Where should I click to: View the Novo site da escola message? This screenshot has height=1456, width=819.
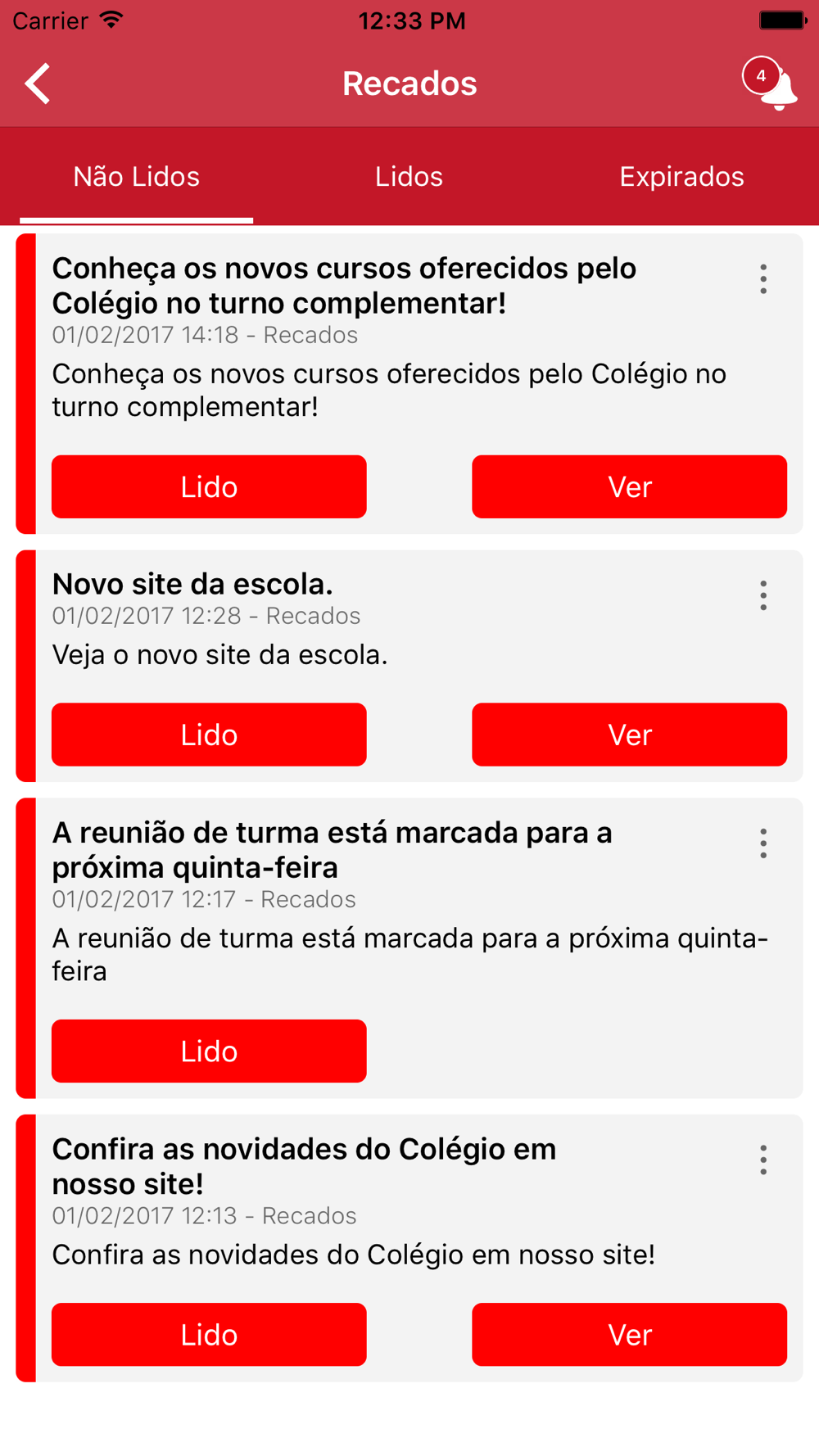[x=629, y=735]
